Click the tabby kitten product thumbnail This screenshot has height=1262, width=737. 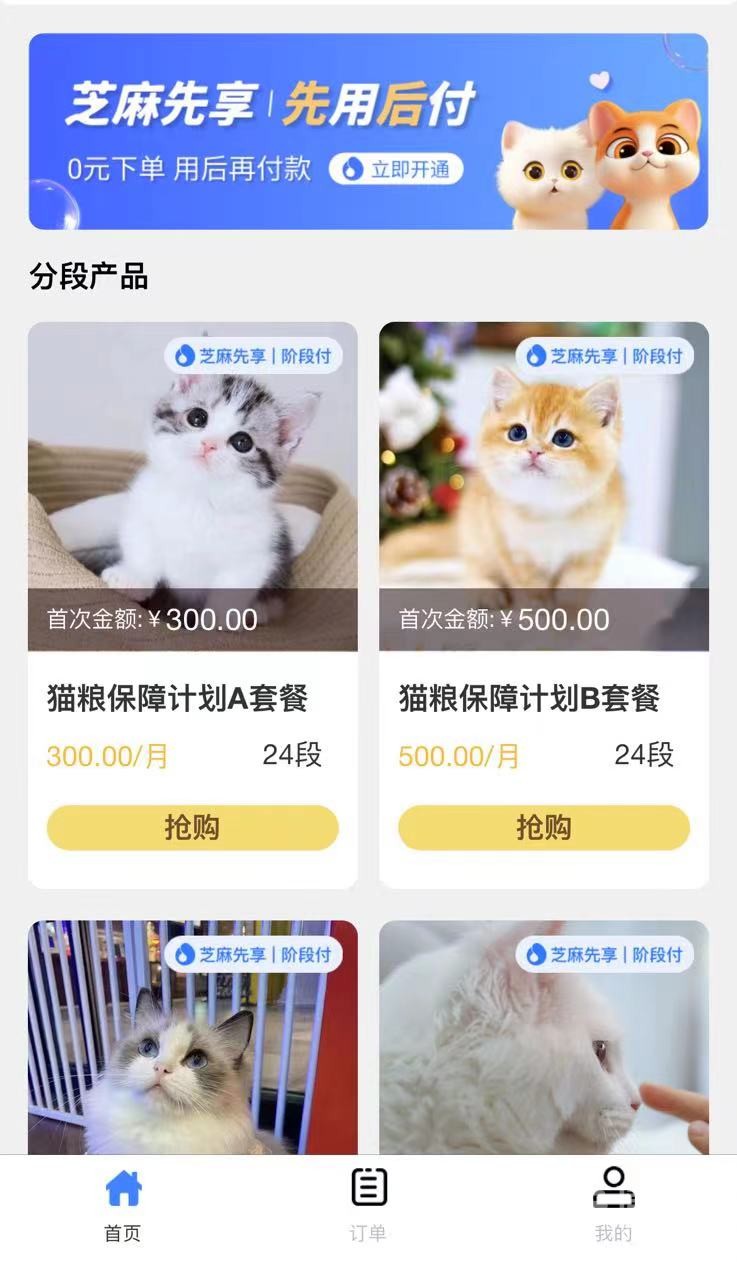pyautogui.click(x=193, y=480)
